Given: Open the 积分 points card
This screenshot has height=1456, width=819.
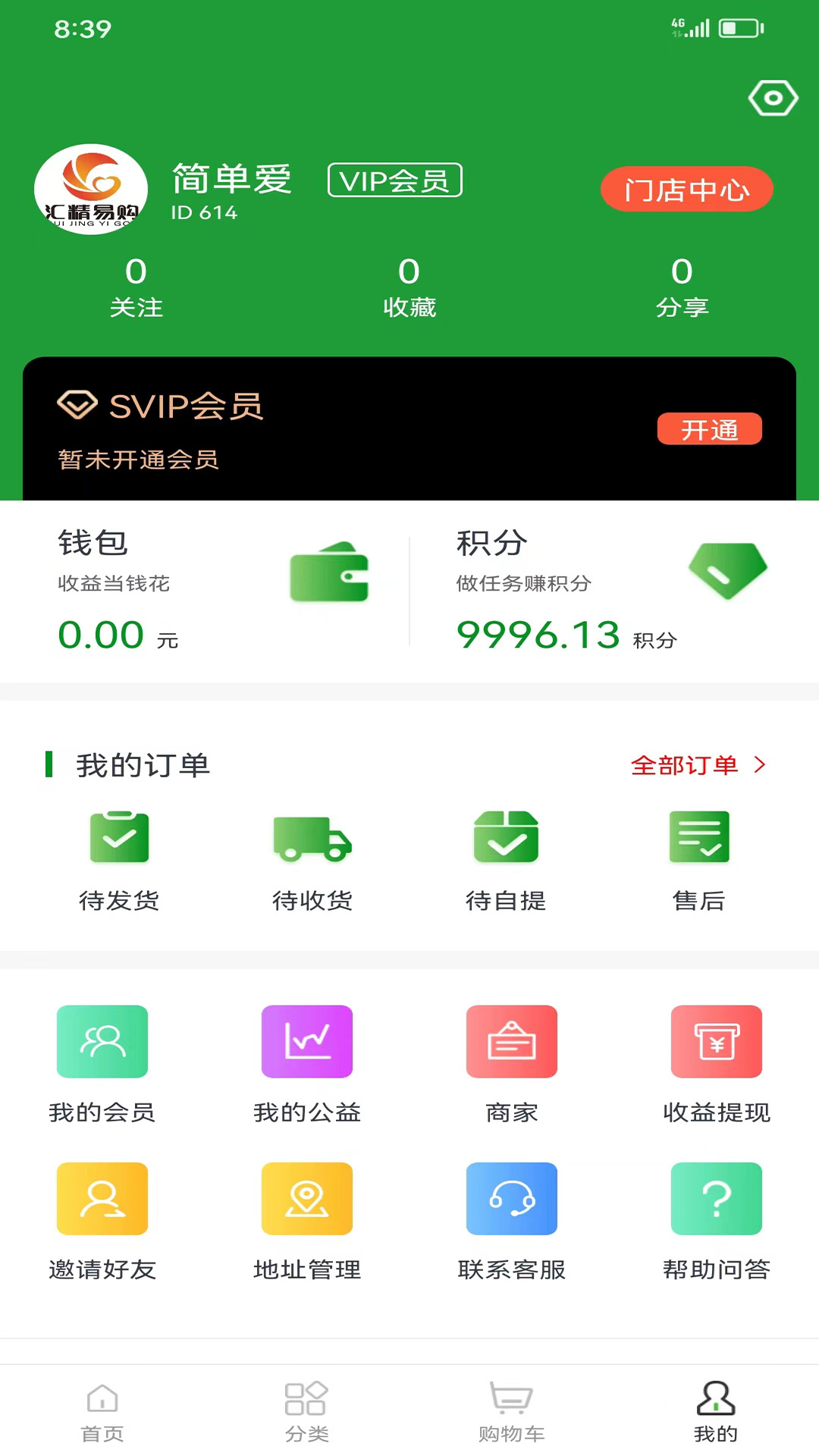Looking at the screenshot, I should click(614, 590).
